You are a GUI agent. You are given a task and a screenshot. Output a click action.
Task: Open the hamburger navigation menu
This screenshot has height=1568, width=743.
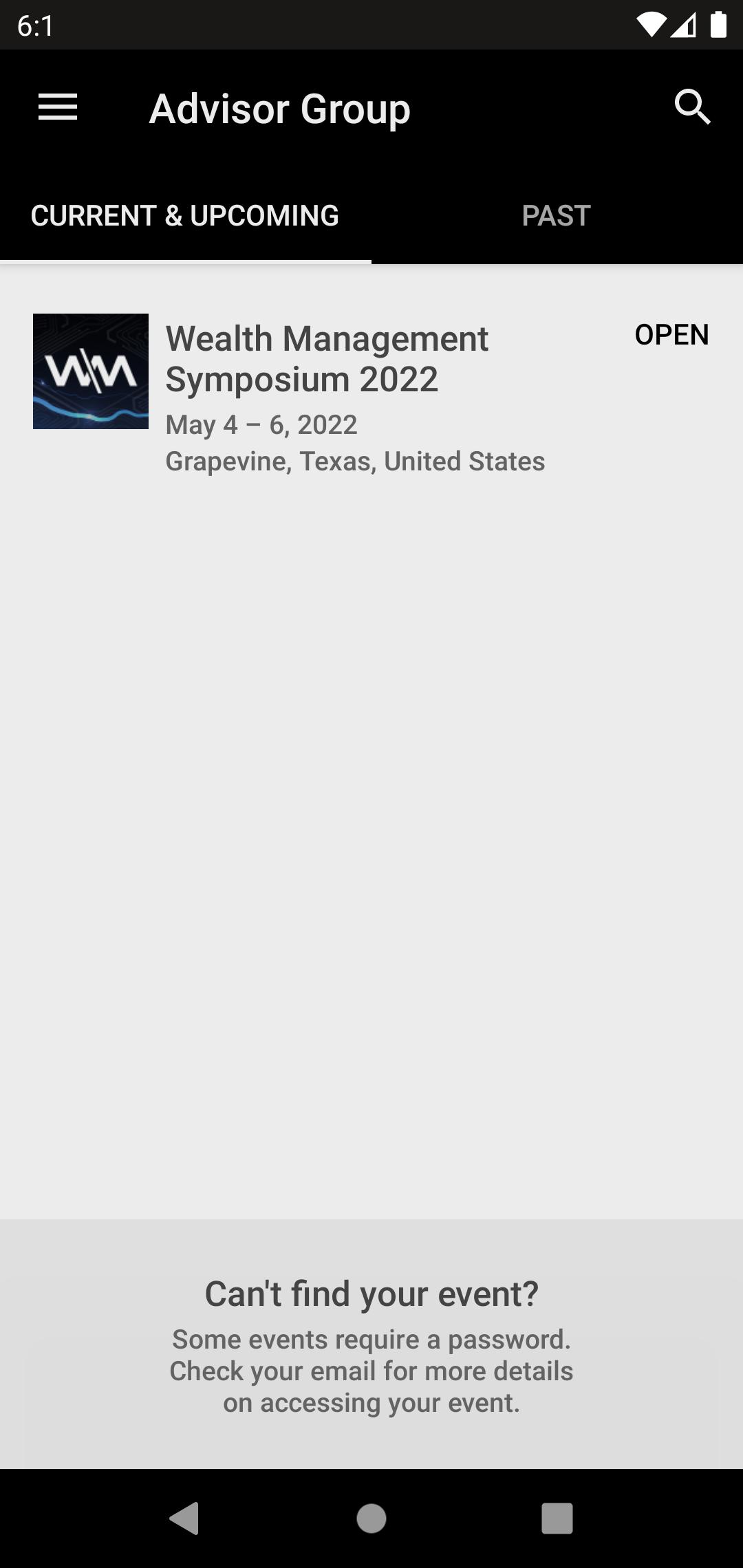pos(58,107)
